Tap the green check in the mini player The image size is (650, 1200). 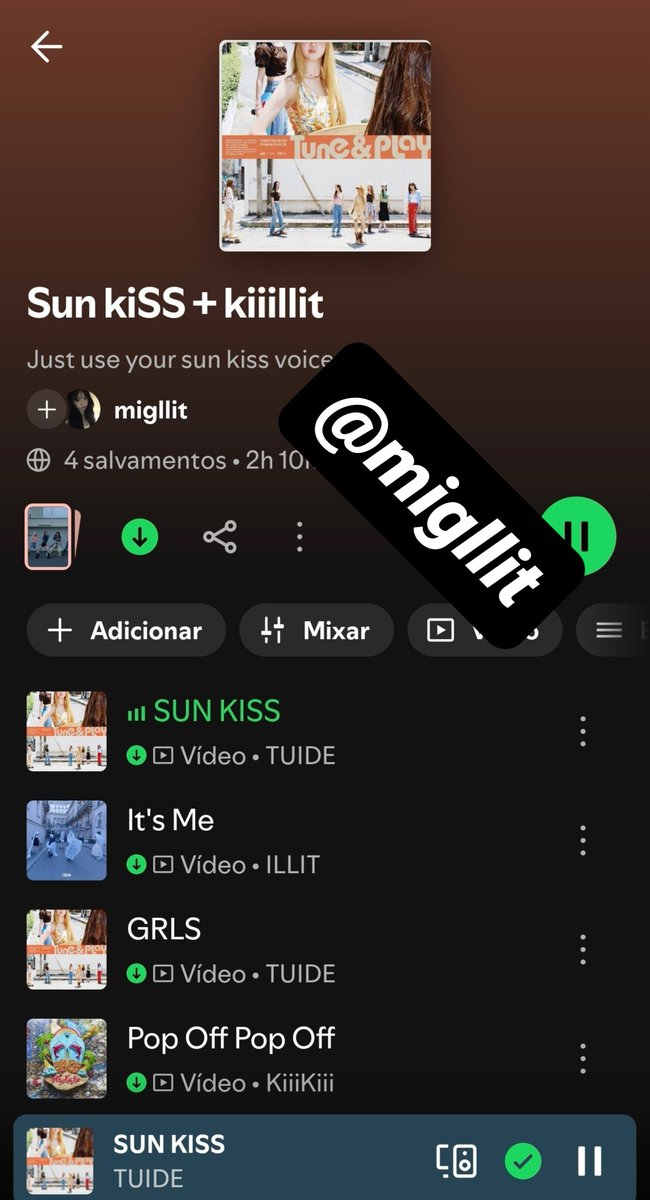pyautogui.click(x=523, y=1161)
